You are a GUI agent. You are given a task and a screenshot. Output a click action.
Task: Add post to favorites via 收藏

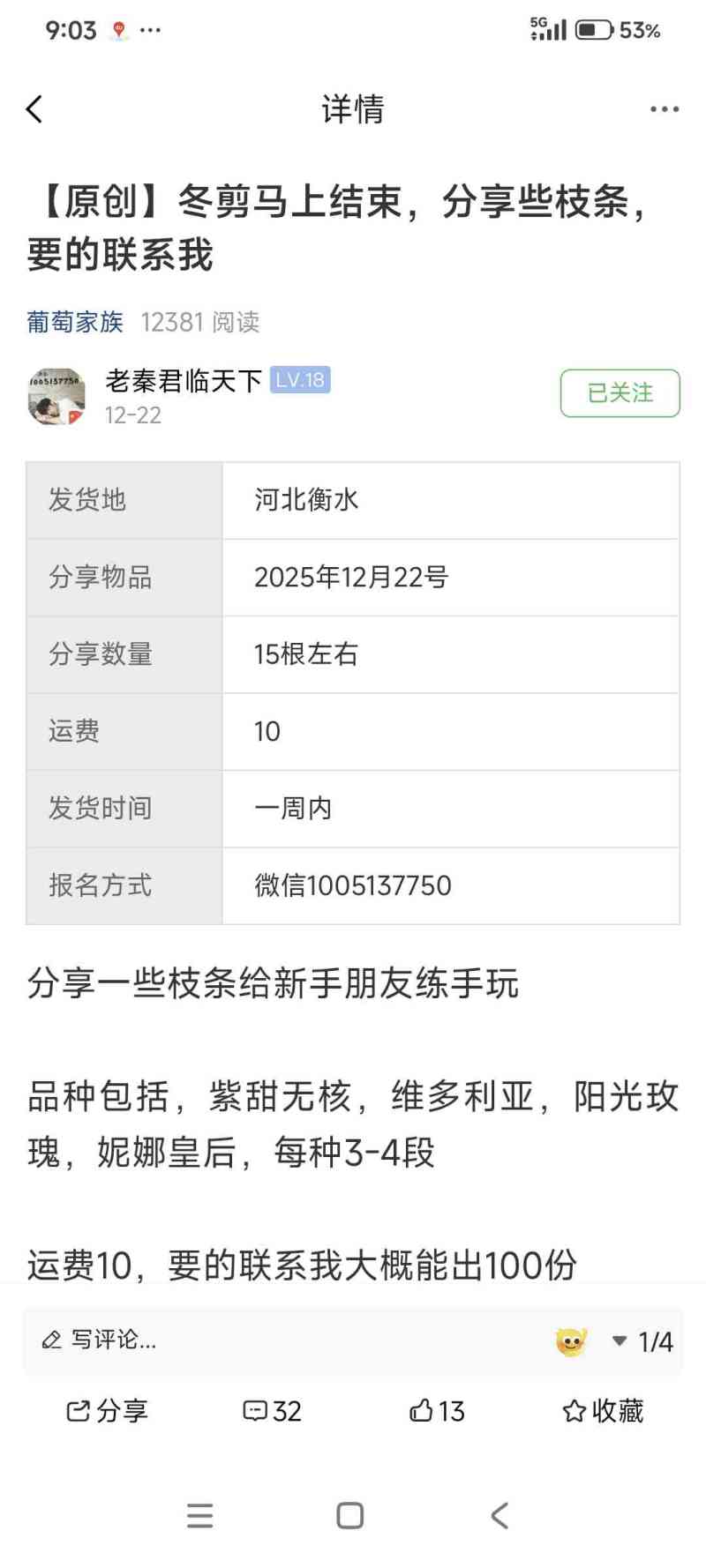[x=603, y=1411]
